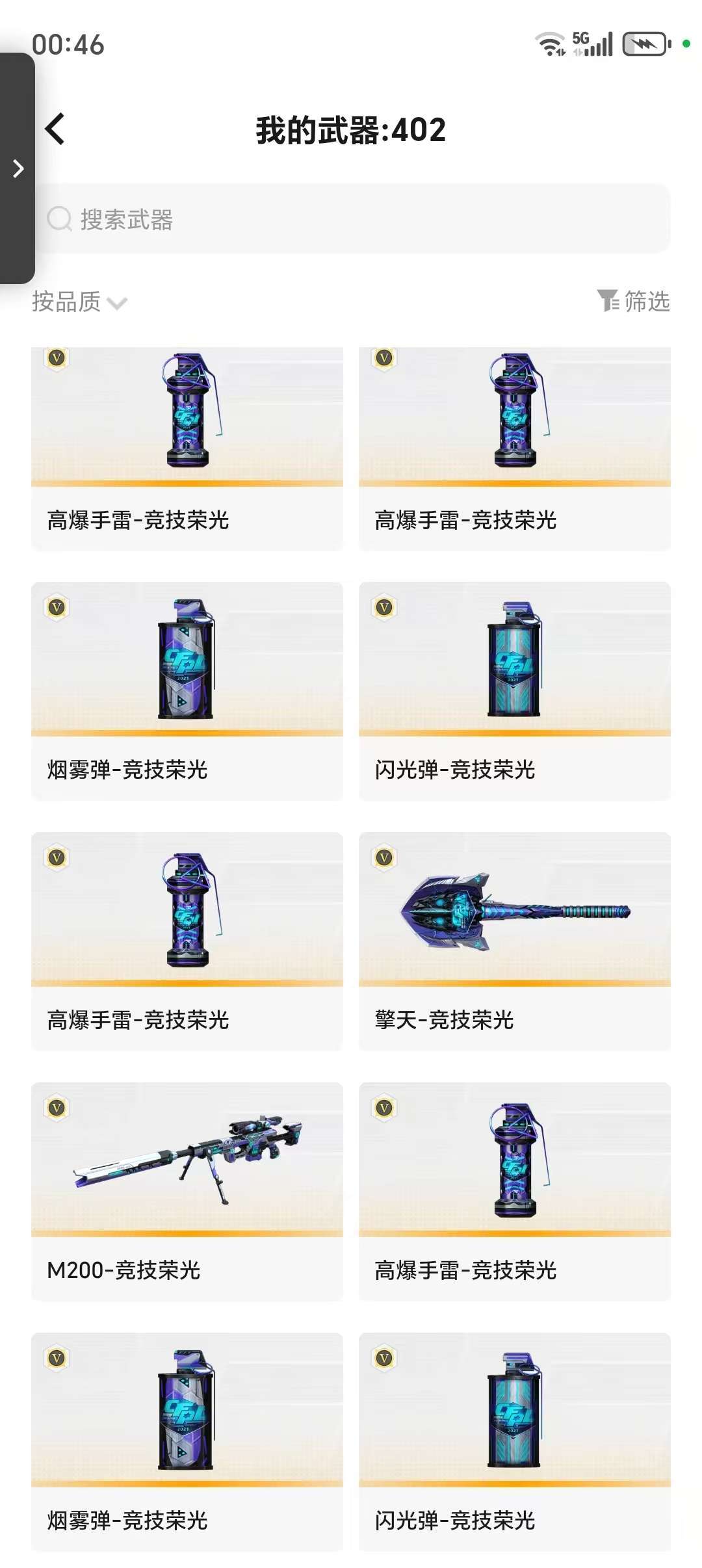The height and width of the screenshot is (1568, 702).
Task: Click the V badge on 闪光弹-竞技荣光
Action: coord(383,608)
